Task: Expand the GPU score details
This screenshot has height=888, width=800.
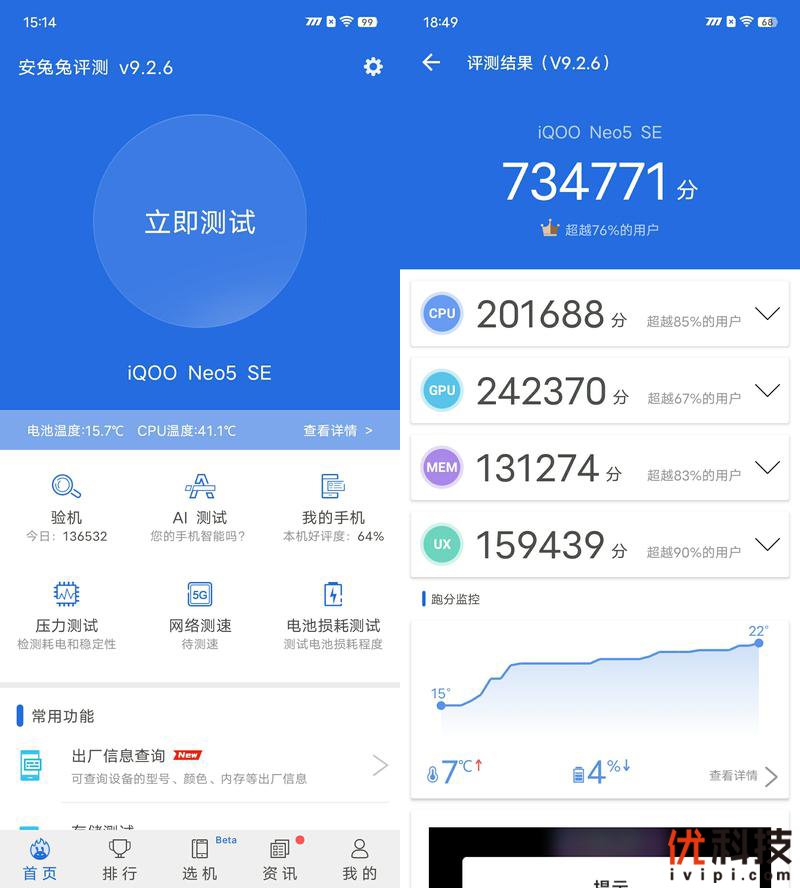Action: (767, 391)
